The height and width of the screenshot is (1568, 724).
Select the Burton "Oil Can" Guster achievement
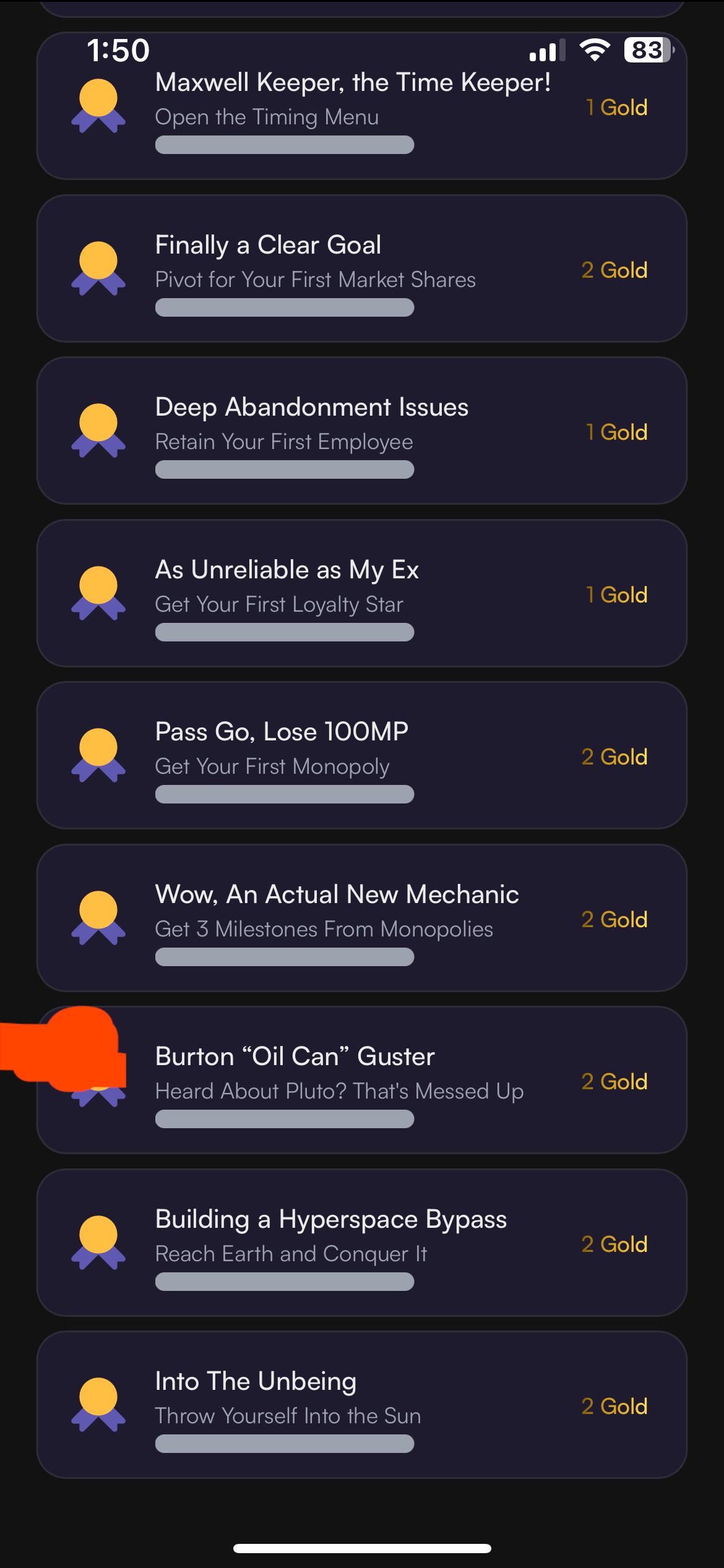coord(362,1080)
